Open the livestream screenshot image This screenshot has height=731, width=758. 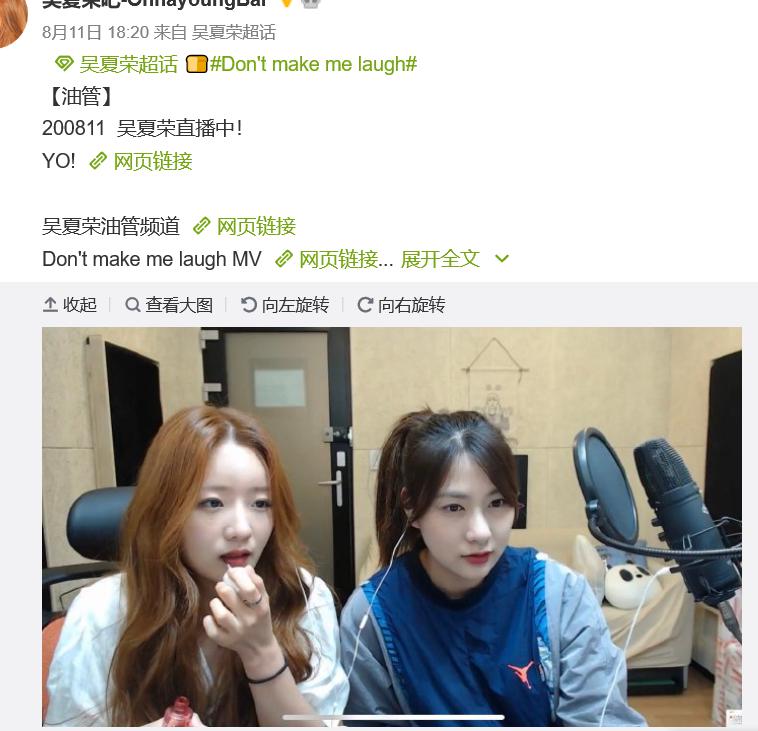click(x=391, y=526)
